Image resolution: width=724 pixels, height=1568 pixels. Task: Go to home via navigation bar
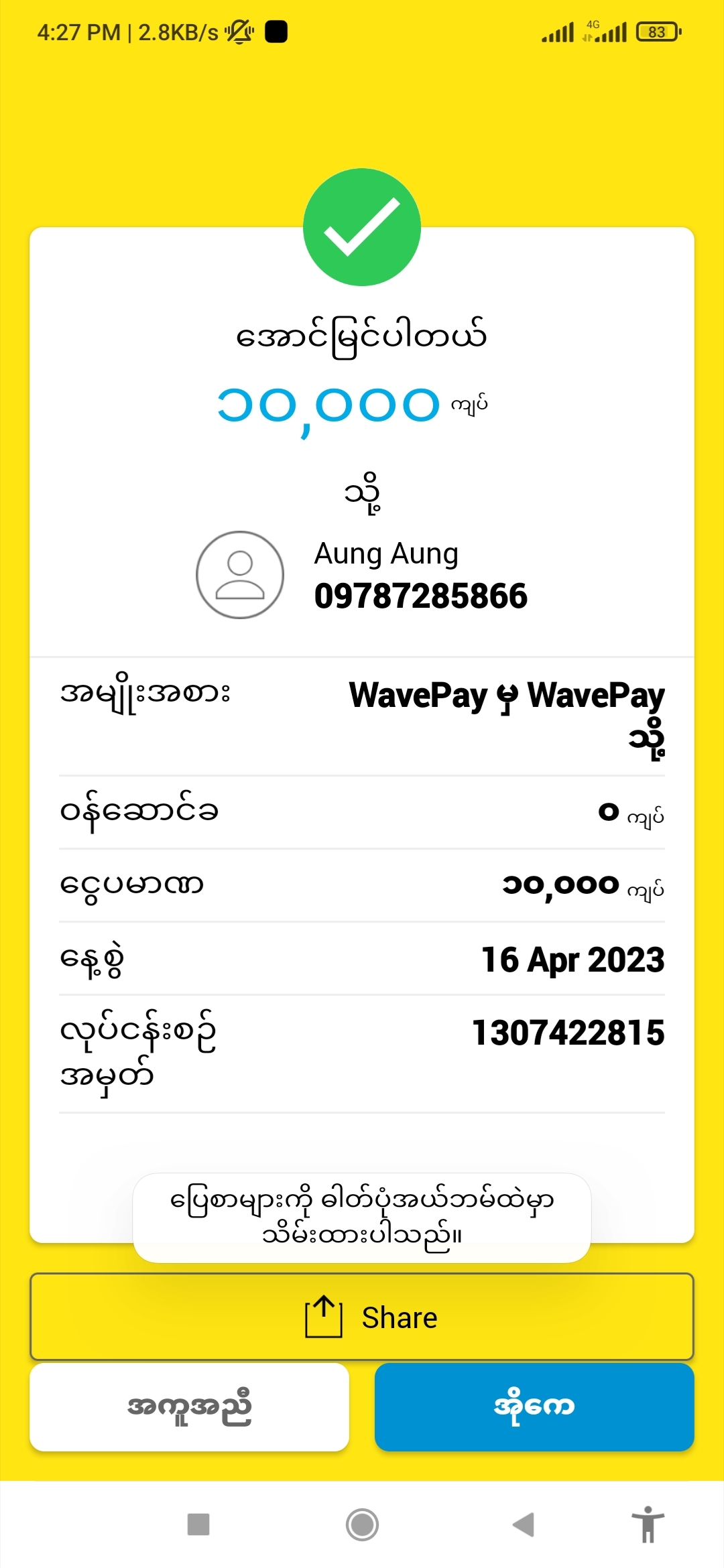[362, 1524]
